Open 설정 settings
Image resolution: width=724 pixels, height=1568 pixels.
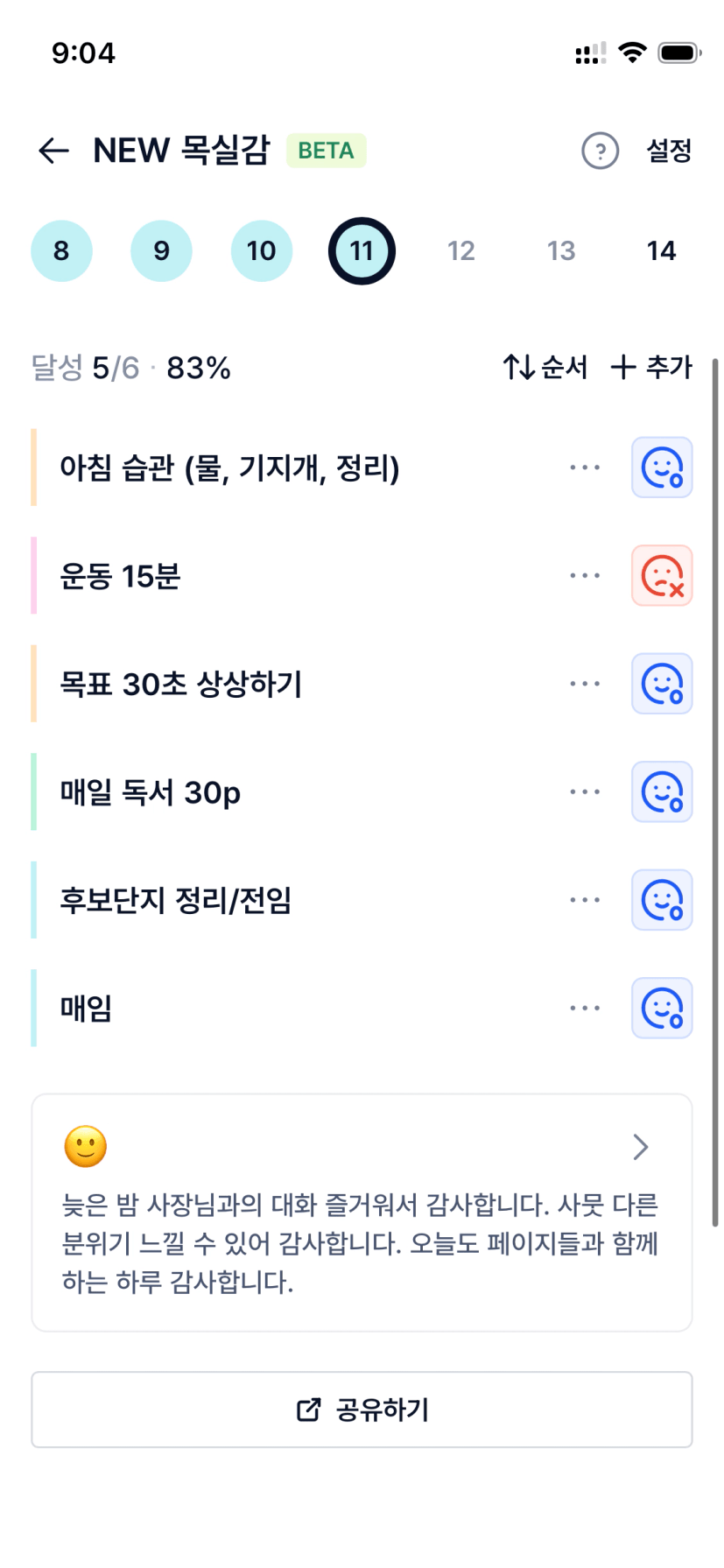click(x=669, y=151)
